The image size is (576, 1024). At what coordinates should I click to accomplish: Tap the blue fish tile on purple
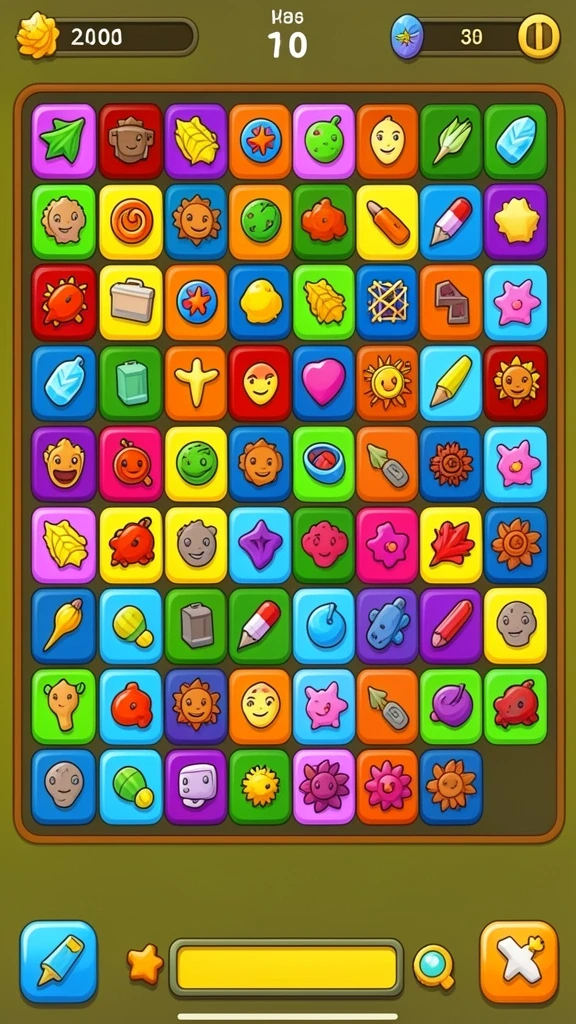[x=387, y=626]
